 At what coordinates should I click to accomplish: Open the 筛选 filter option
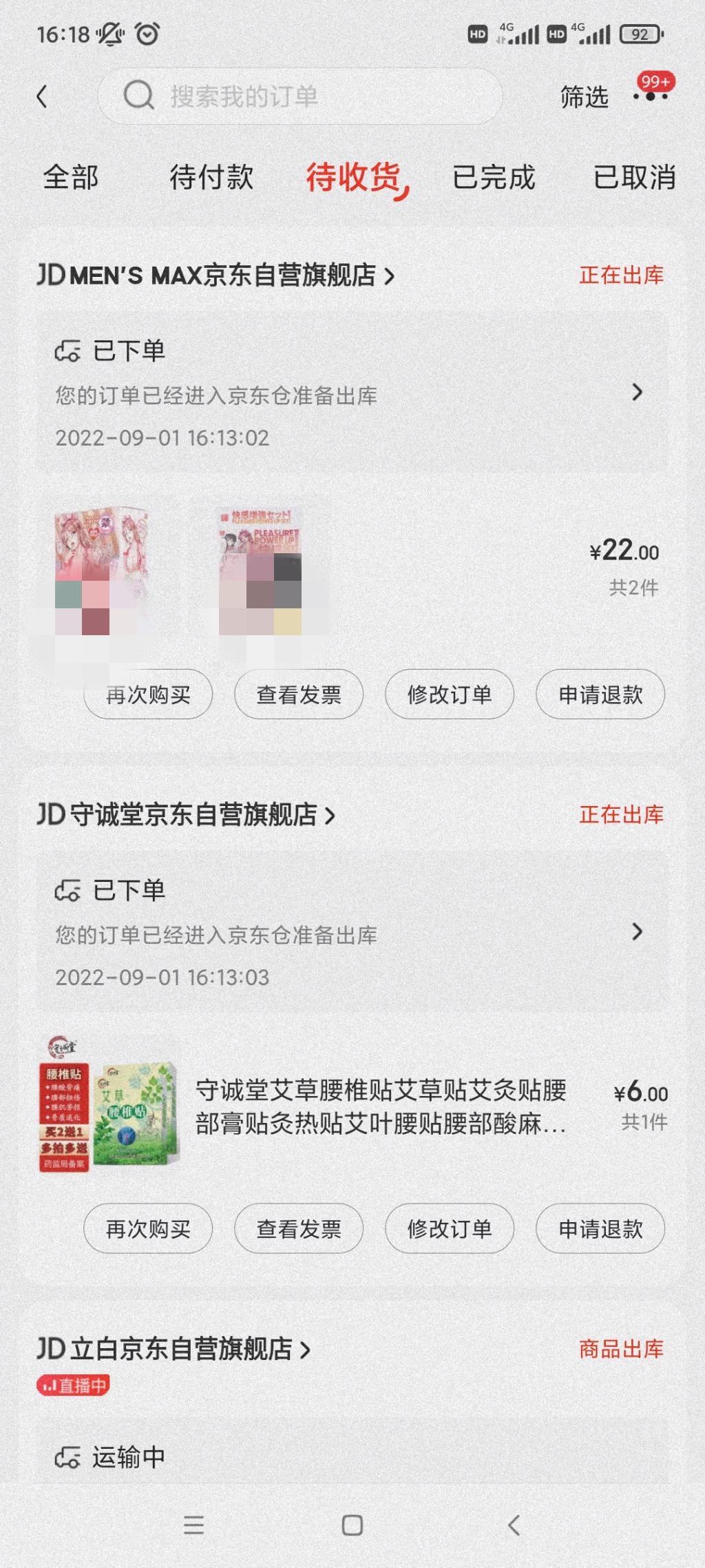tap(584, 97)
